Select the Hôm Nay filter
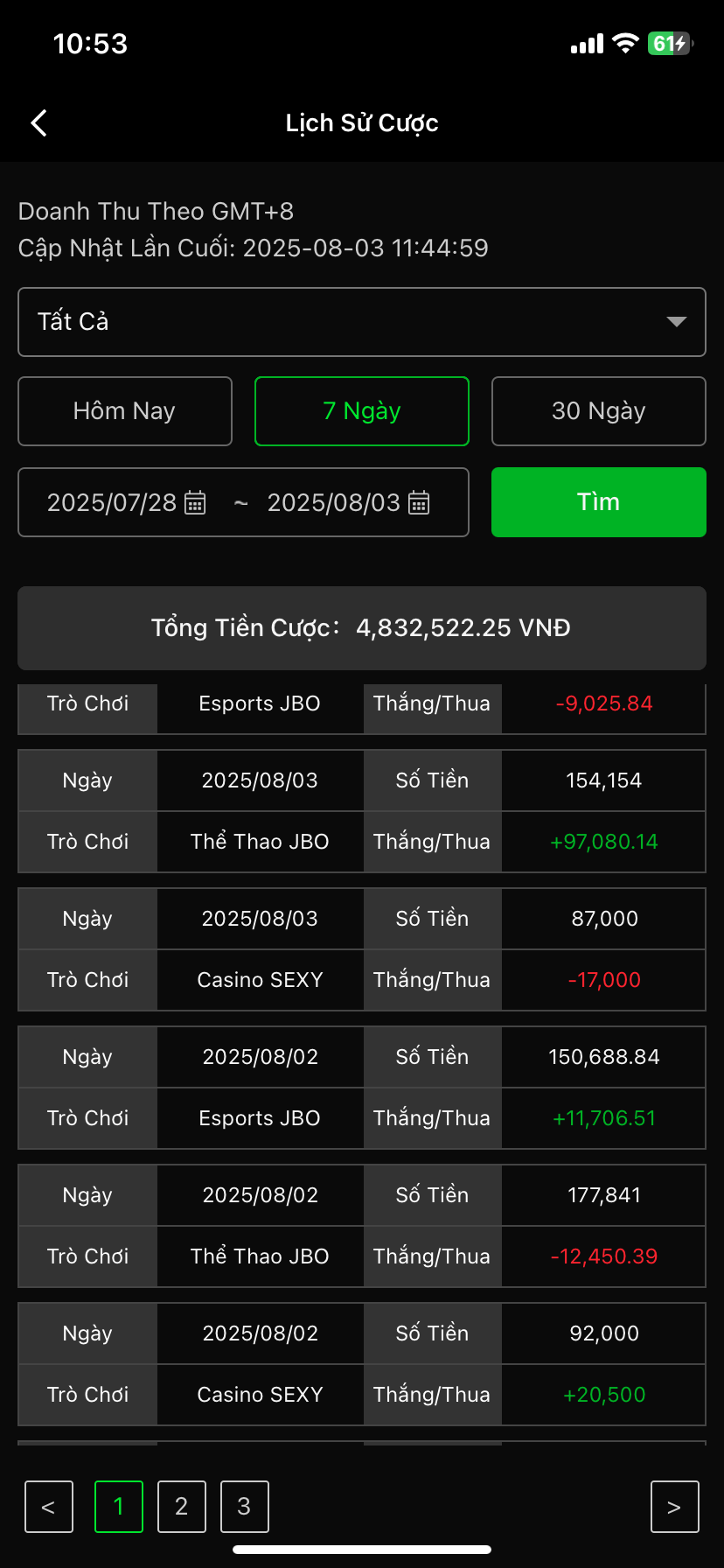Screen dimensions: 724x1568 [125, 411]
